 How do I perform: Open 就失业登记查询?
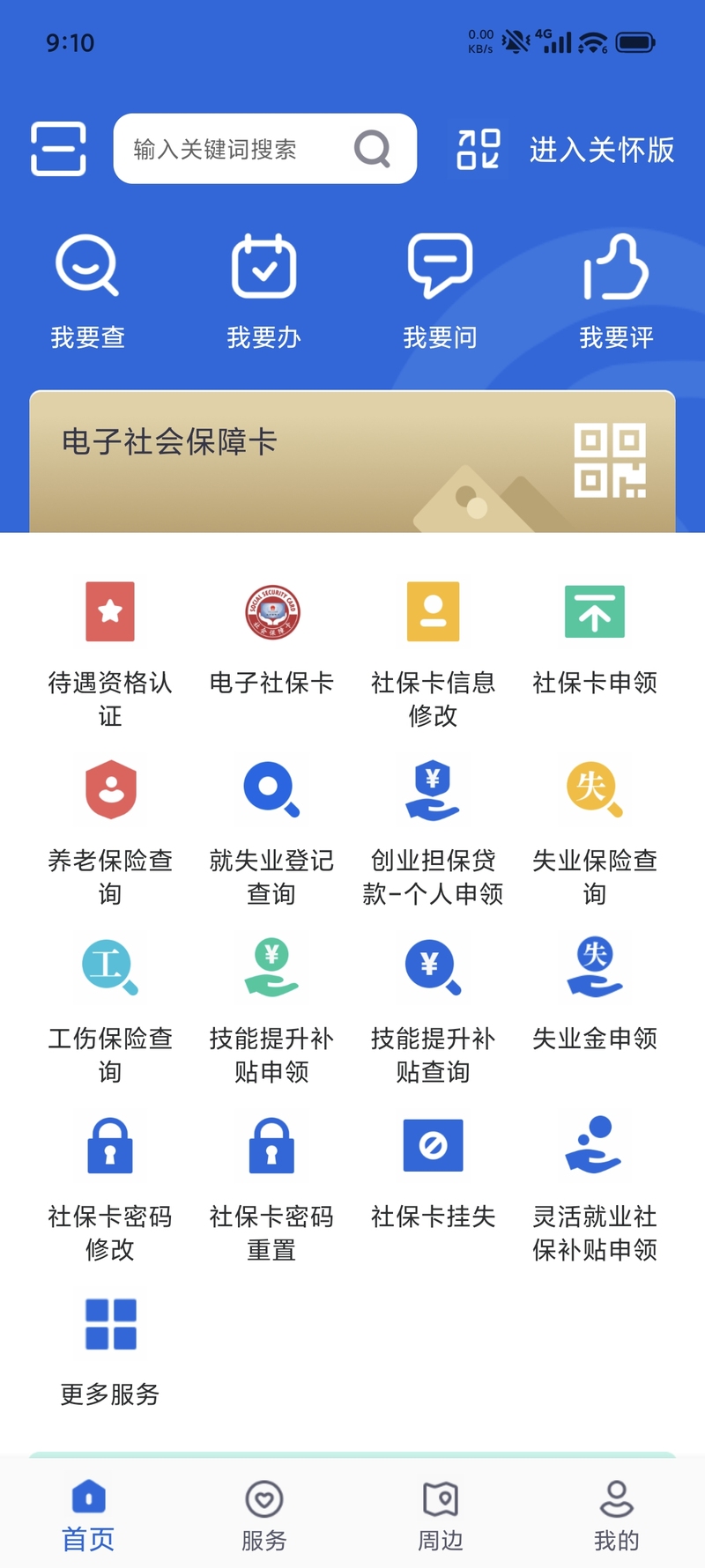pyautogui.click(x=271, y=830)
